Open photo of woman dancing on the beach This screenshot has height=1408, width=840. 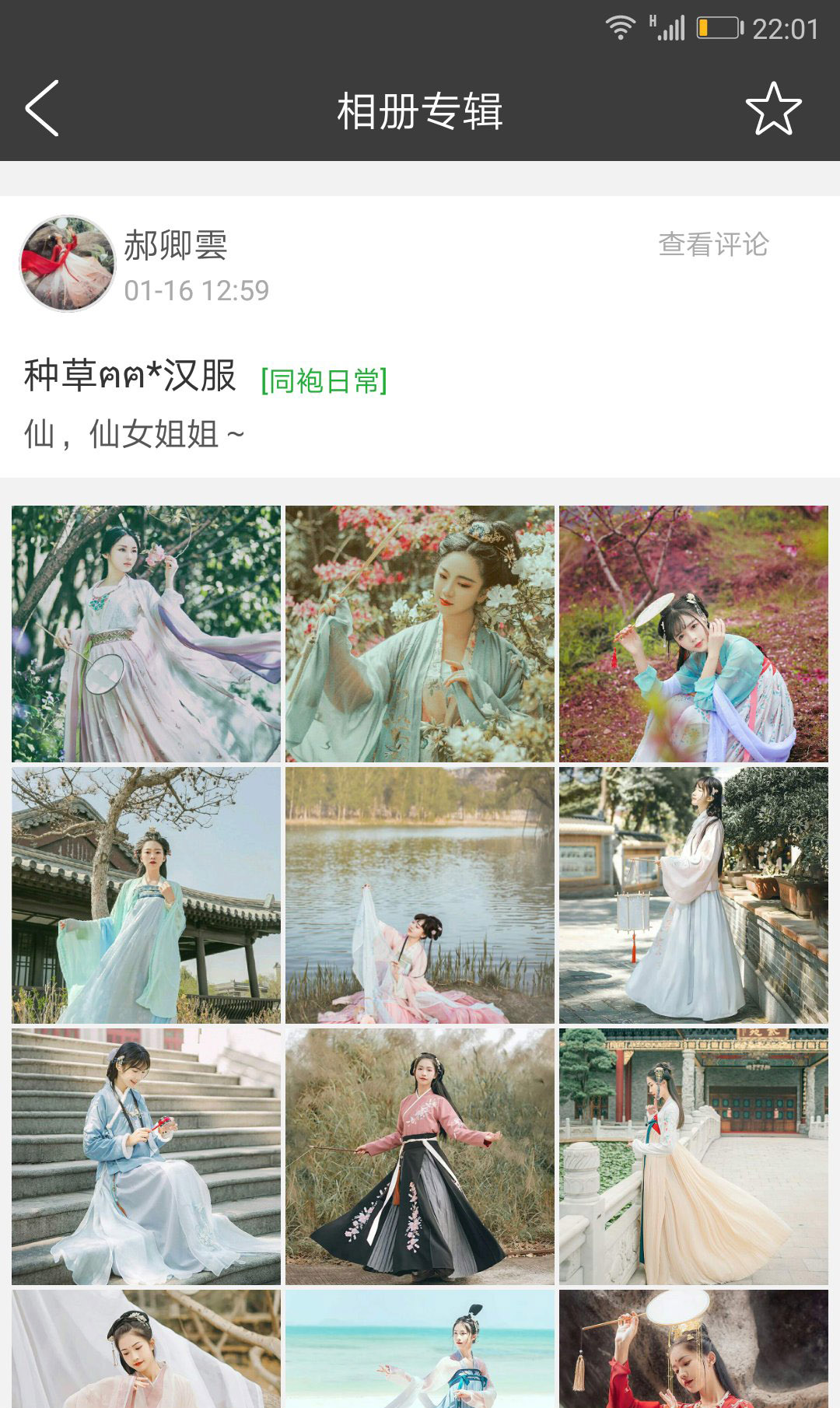[420, 1349]
